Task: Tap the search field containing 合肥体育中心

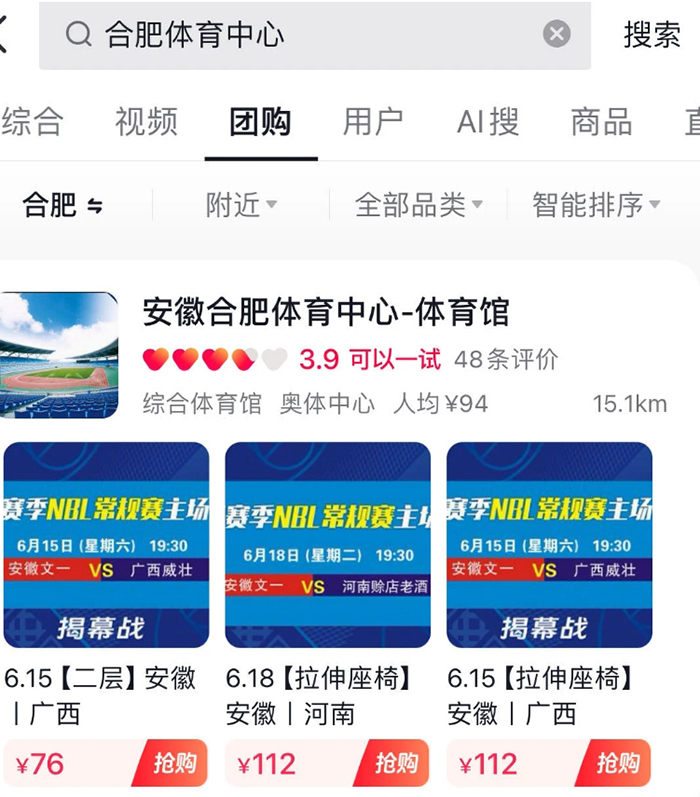Action: click(300, 35)
